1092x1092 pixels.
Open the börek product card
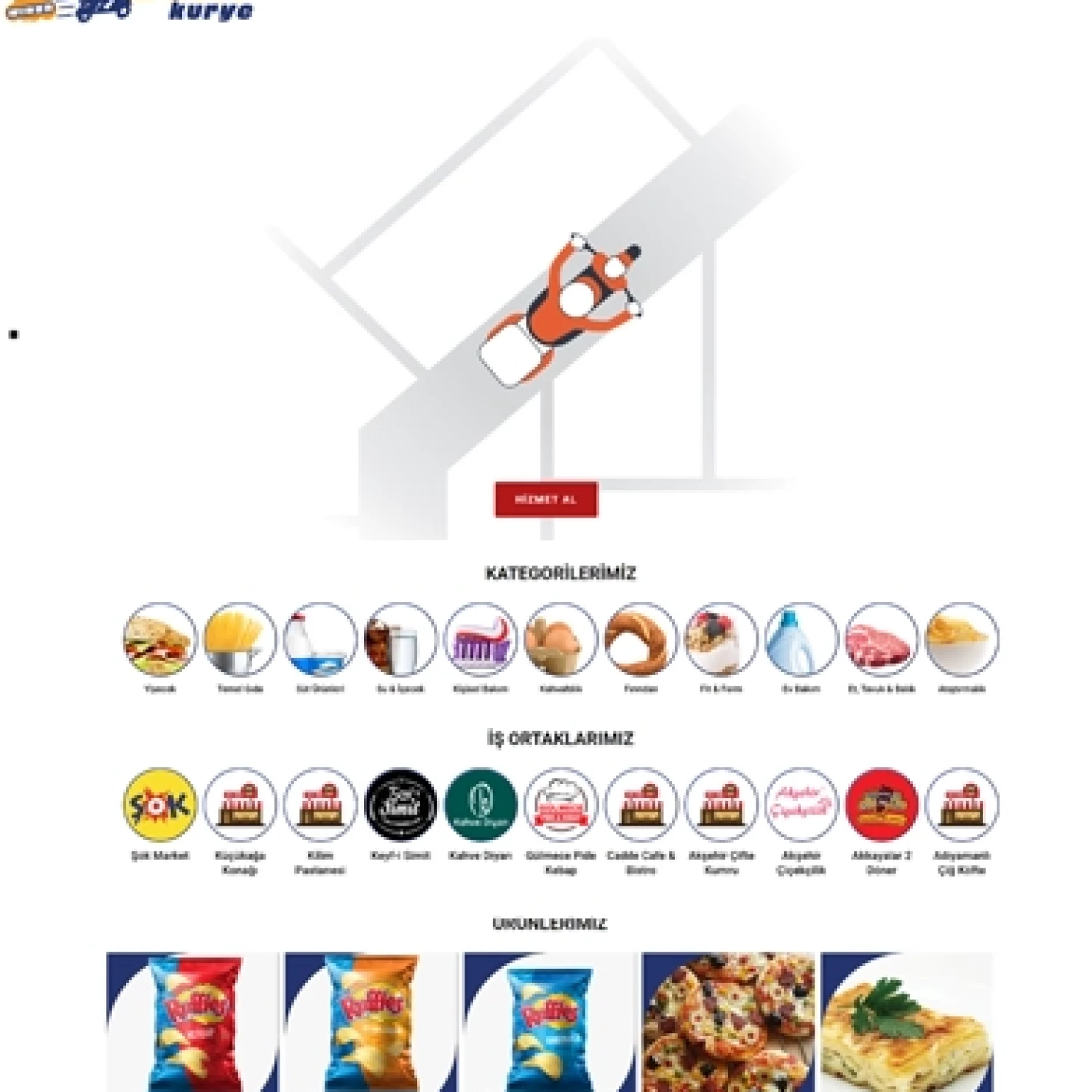[907, 1022]
